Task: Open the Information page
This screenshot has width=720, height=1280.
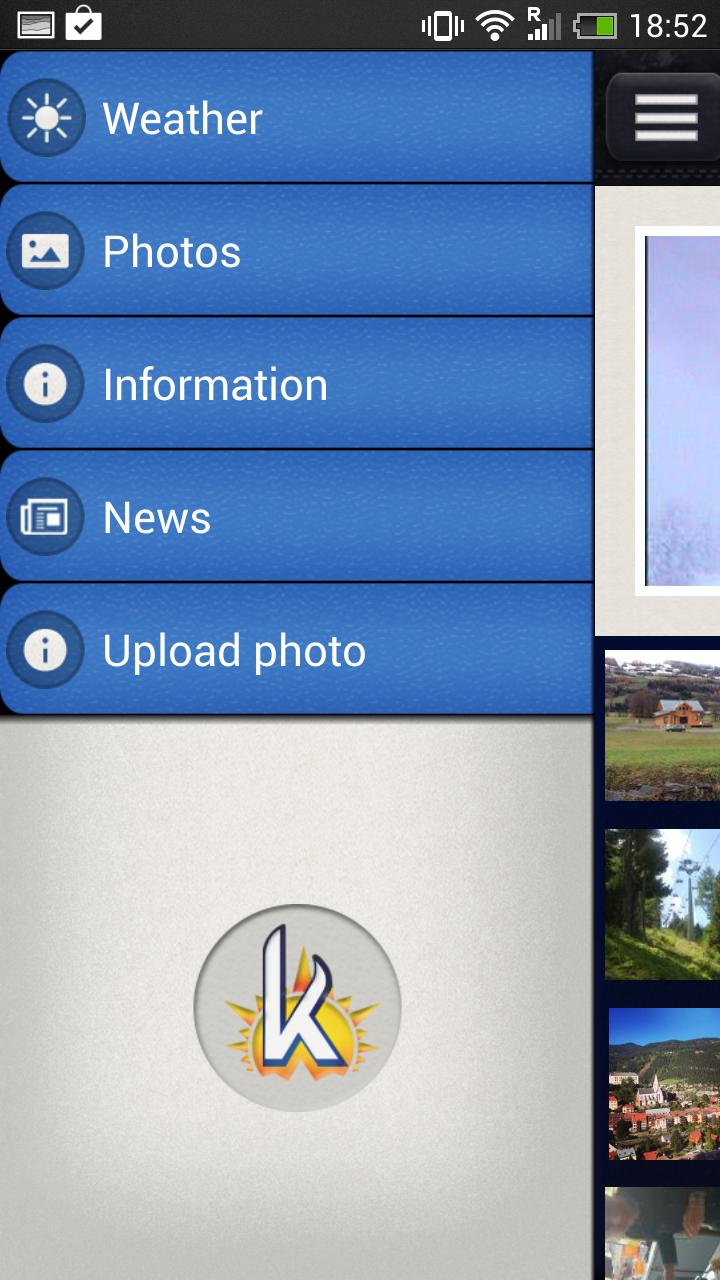Action: tap(296, 384)
